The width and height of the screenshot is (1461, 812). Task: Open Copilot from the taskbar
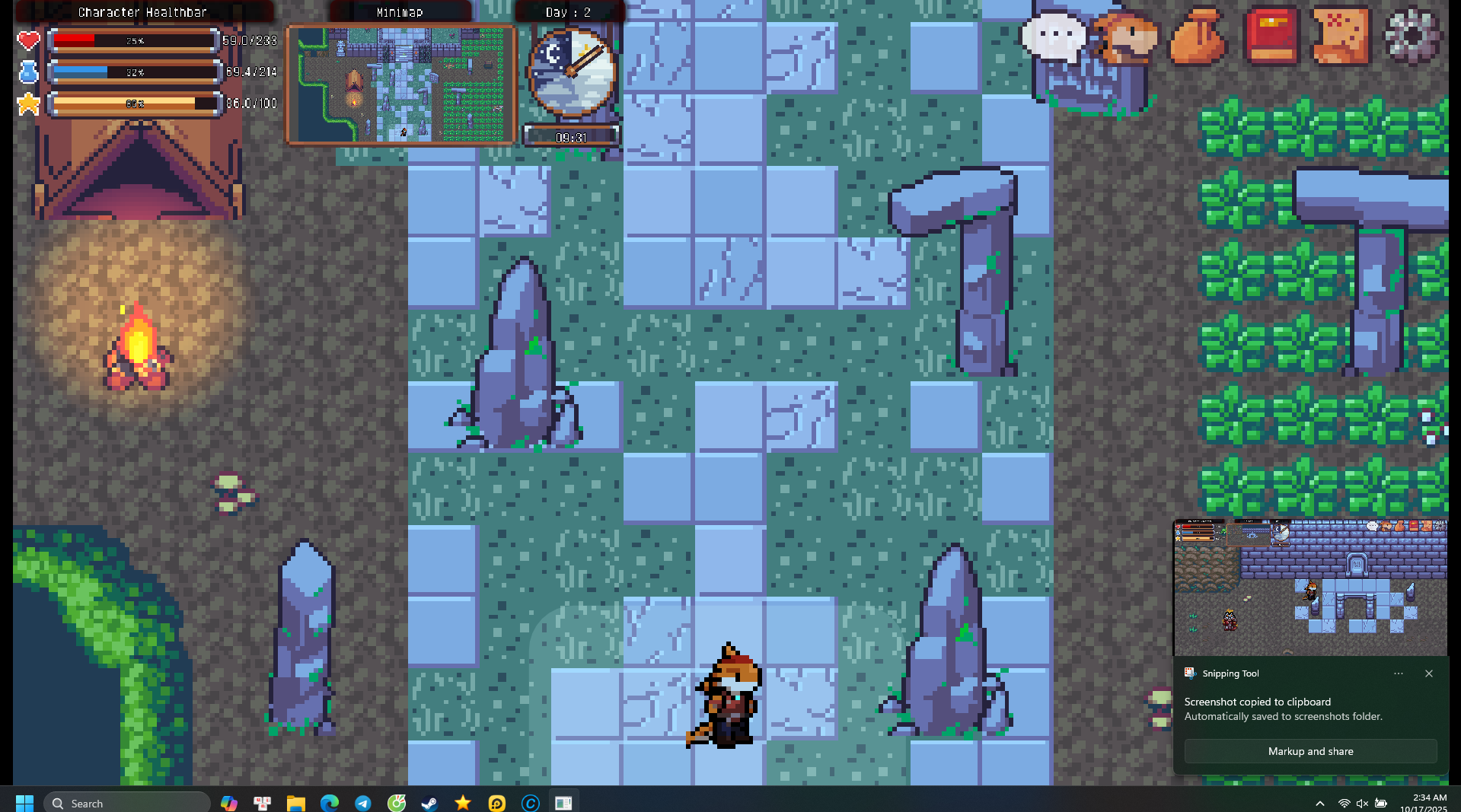[x=229, y=803]
